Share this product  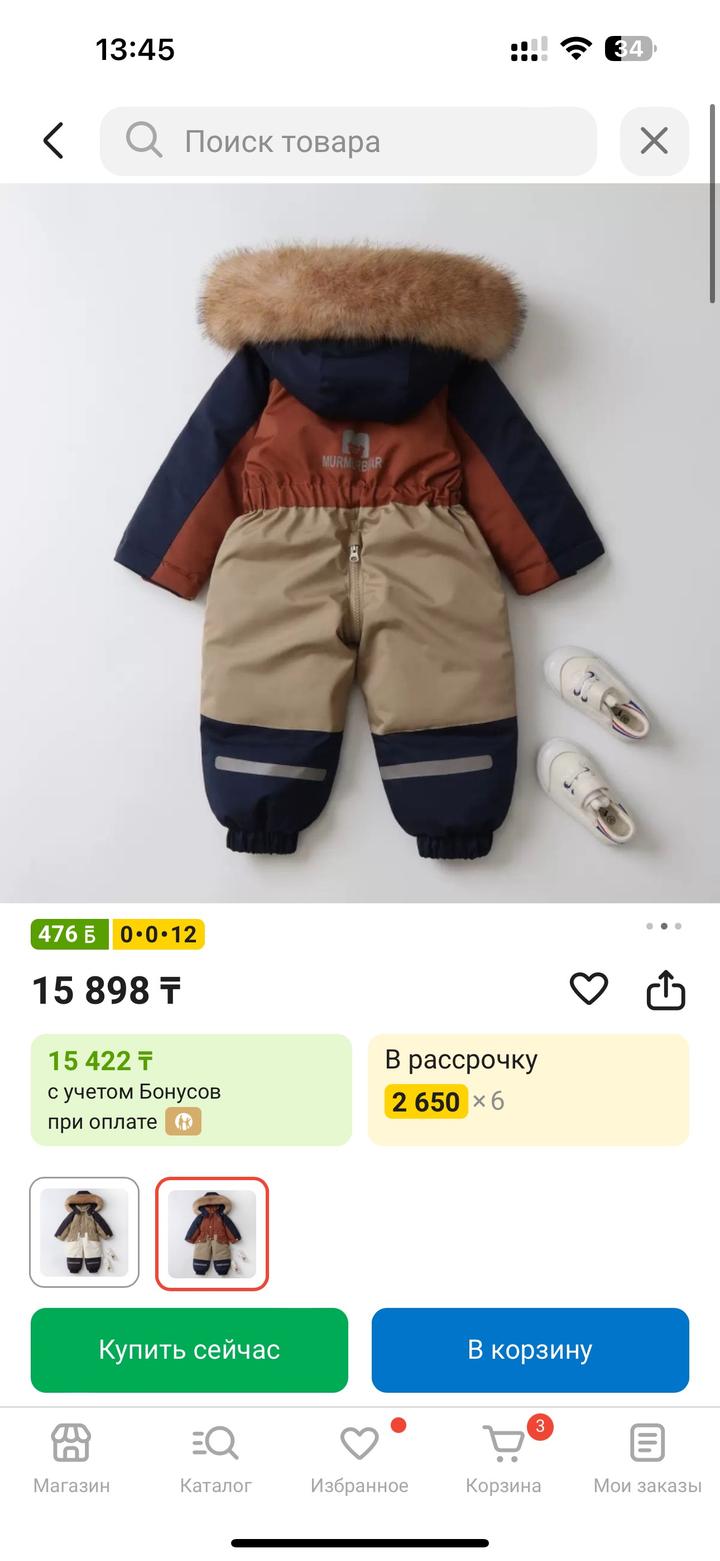(x=666, y=990)
